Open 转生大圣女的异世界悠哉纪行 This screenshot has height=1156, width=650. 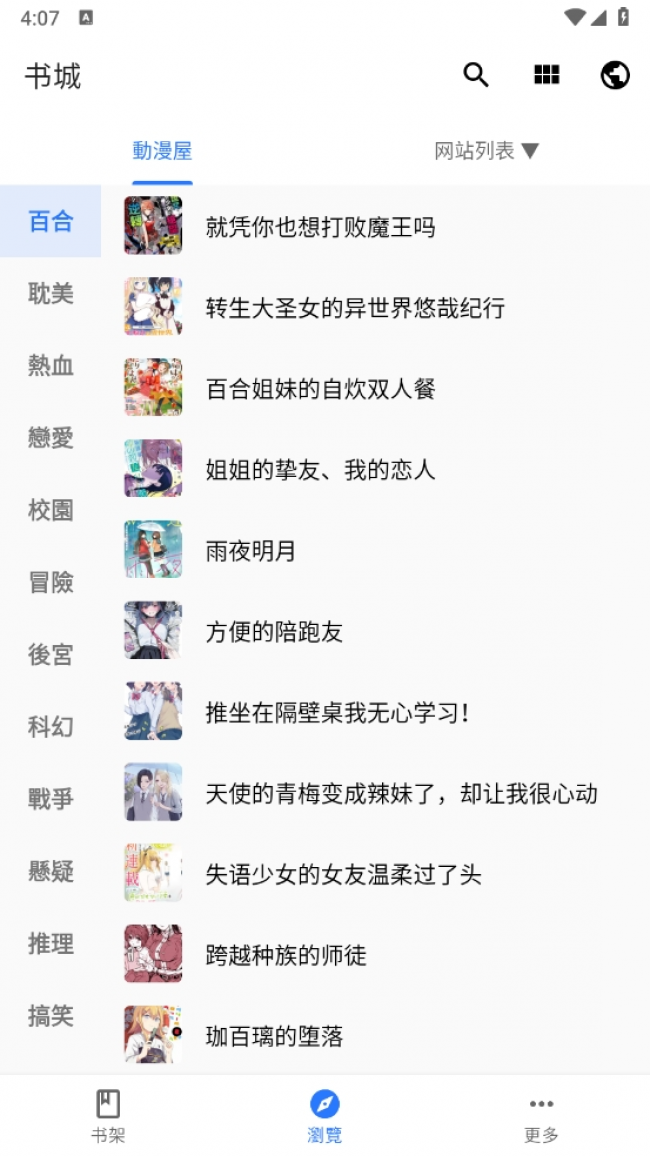coord(355,308)
